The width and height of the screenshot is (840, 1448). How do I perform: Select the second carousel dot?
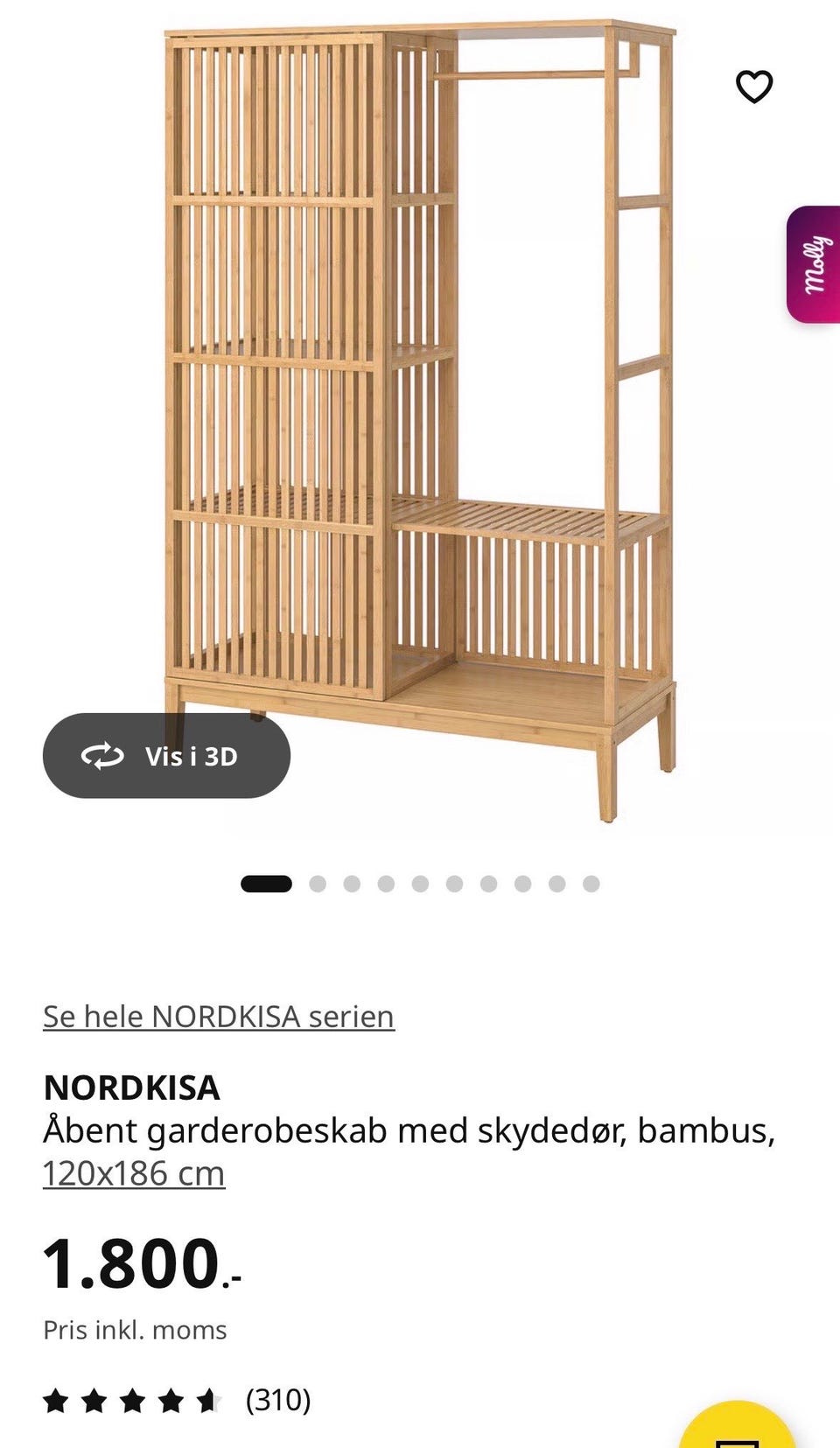(x=316, y=884)
